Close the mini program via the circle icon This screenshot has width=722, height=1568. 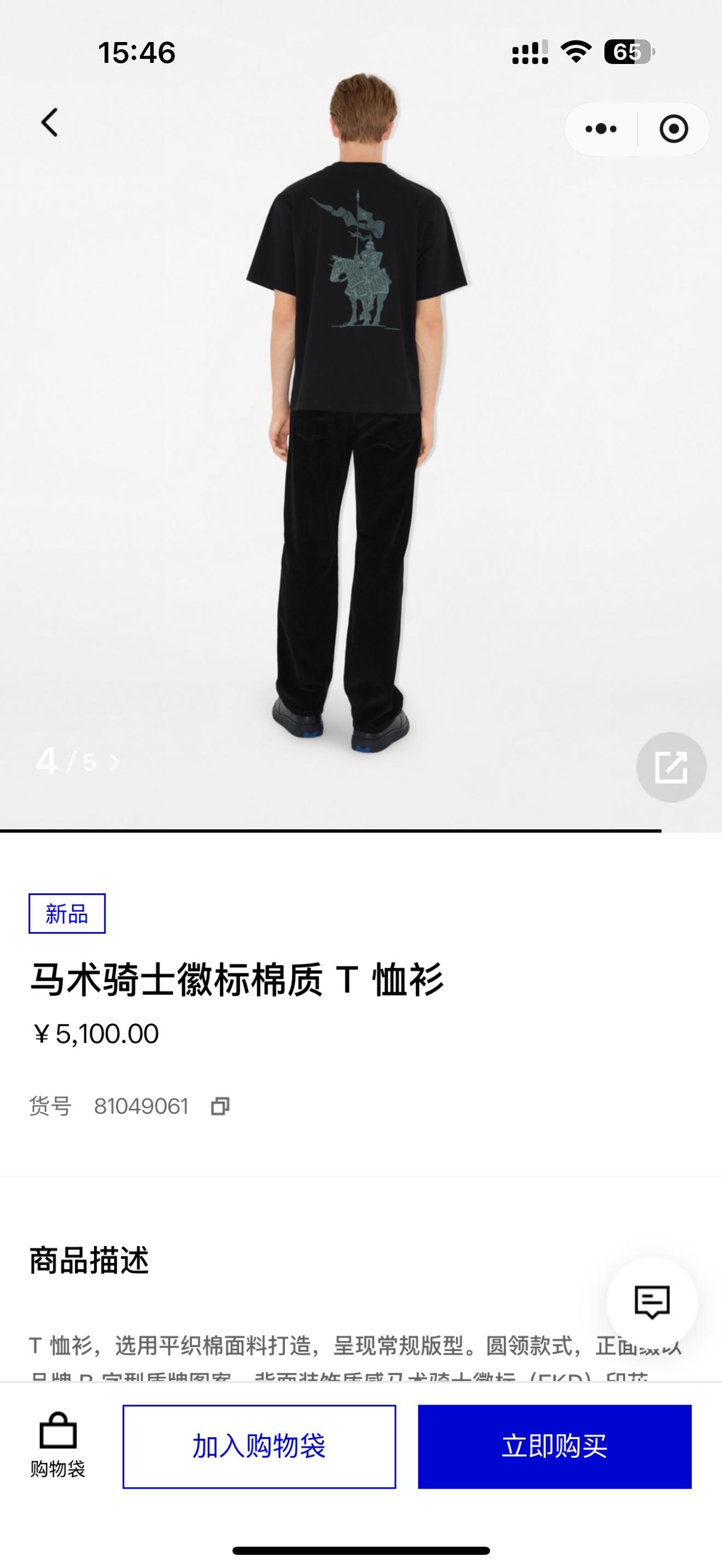(673, 129)
